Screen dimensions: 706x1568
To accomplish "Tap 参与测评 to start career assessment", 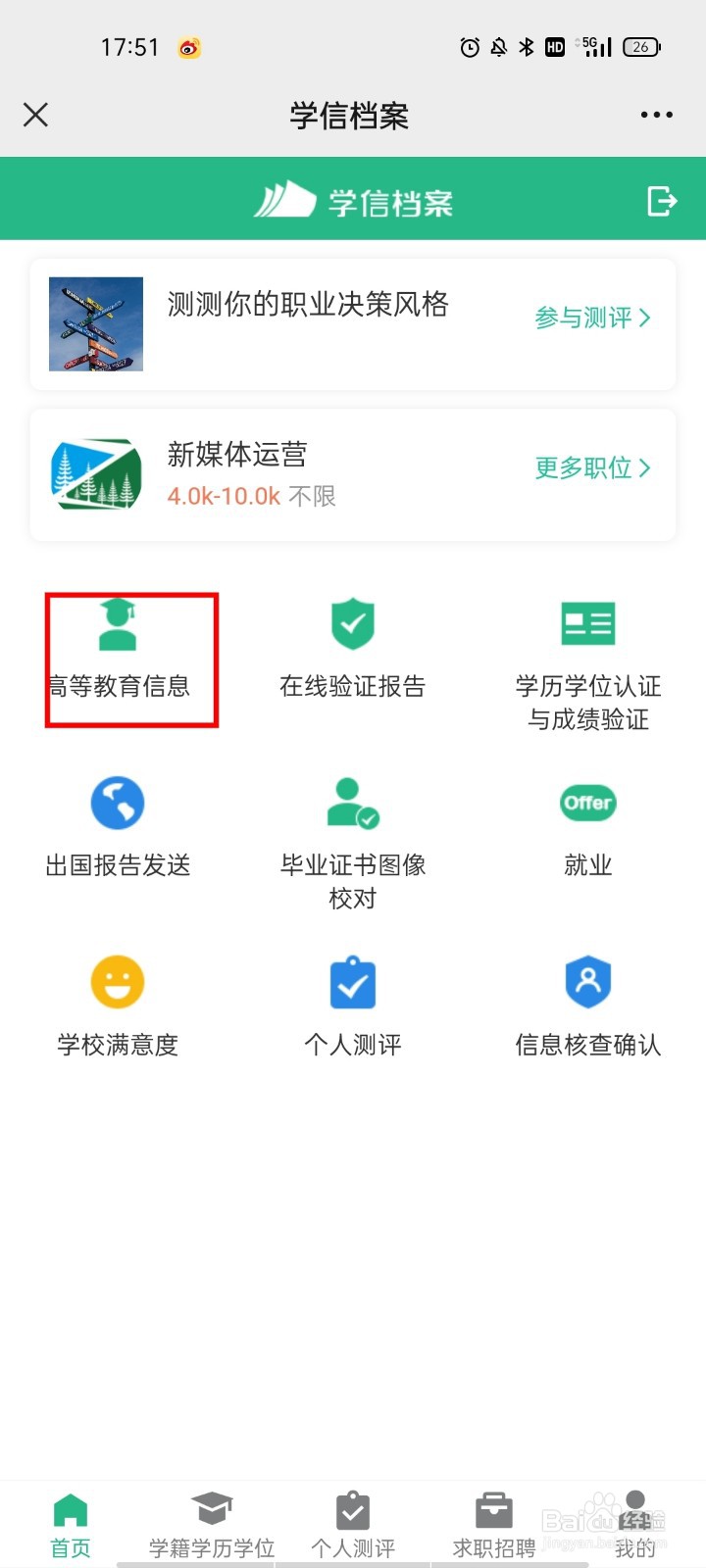I will 583,318.
